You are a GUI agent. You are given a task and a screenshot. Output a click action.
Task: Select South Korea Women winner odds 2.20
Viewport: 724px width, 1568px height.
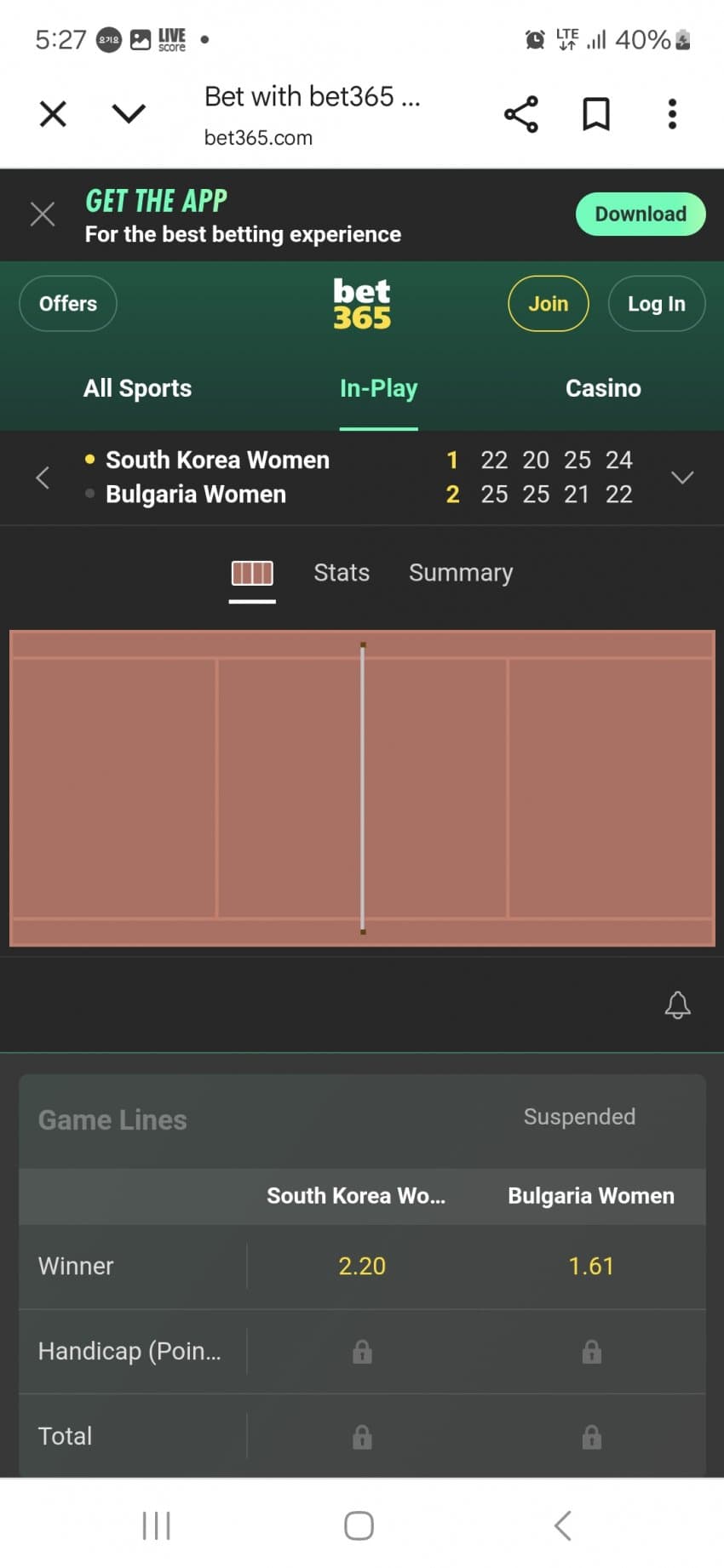pos(362,1267)
